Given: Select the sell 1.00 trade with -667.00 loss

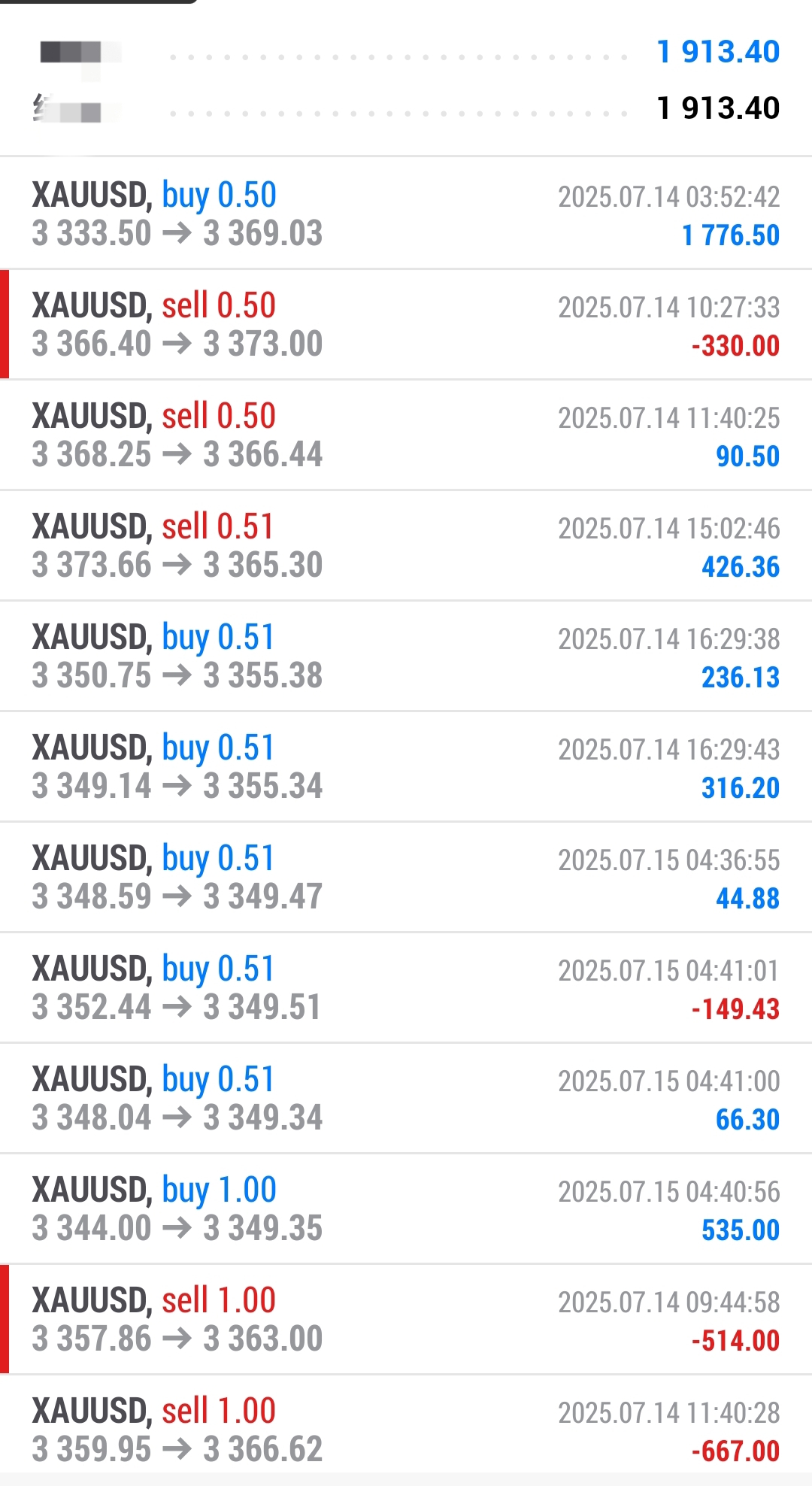Looking at the screenshot, I should tap(406, 1427).
